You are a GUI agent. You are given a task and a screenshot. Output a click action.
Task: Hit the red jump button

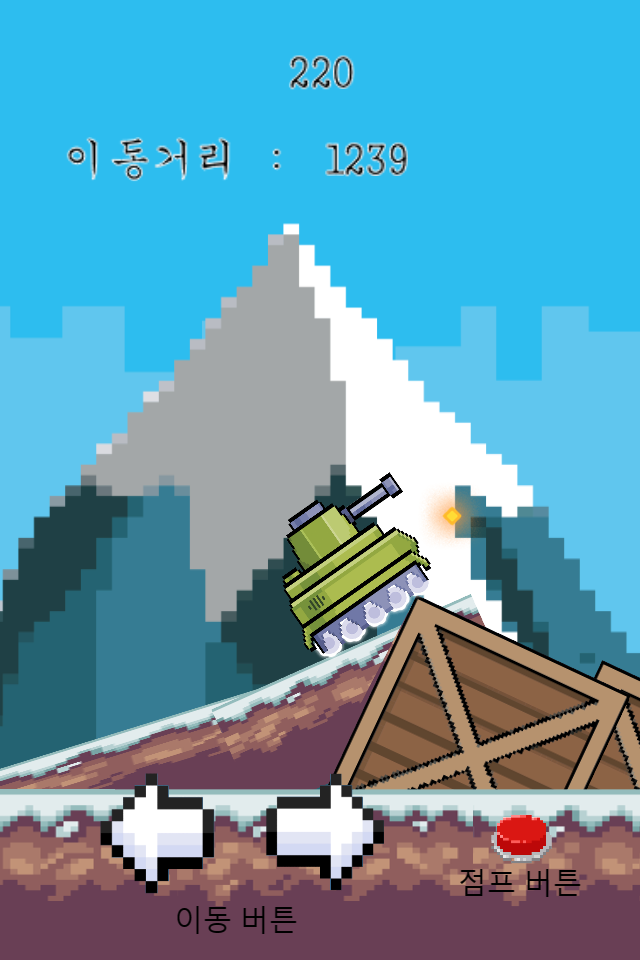[x=523, y=836]
